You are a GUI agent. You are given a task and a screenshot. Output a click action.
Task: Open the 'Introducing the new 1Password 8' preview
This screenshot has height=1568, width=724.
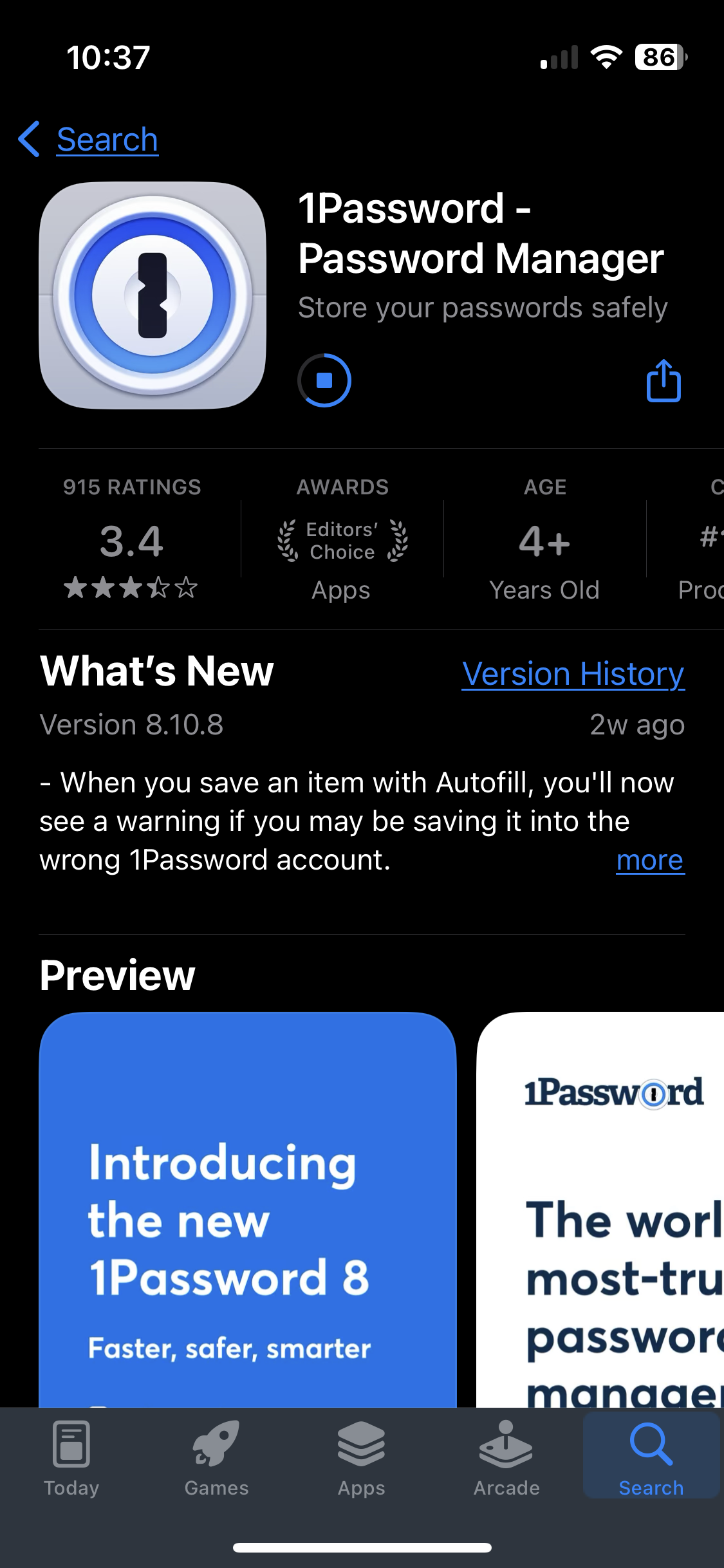(248, 1210)
